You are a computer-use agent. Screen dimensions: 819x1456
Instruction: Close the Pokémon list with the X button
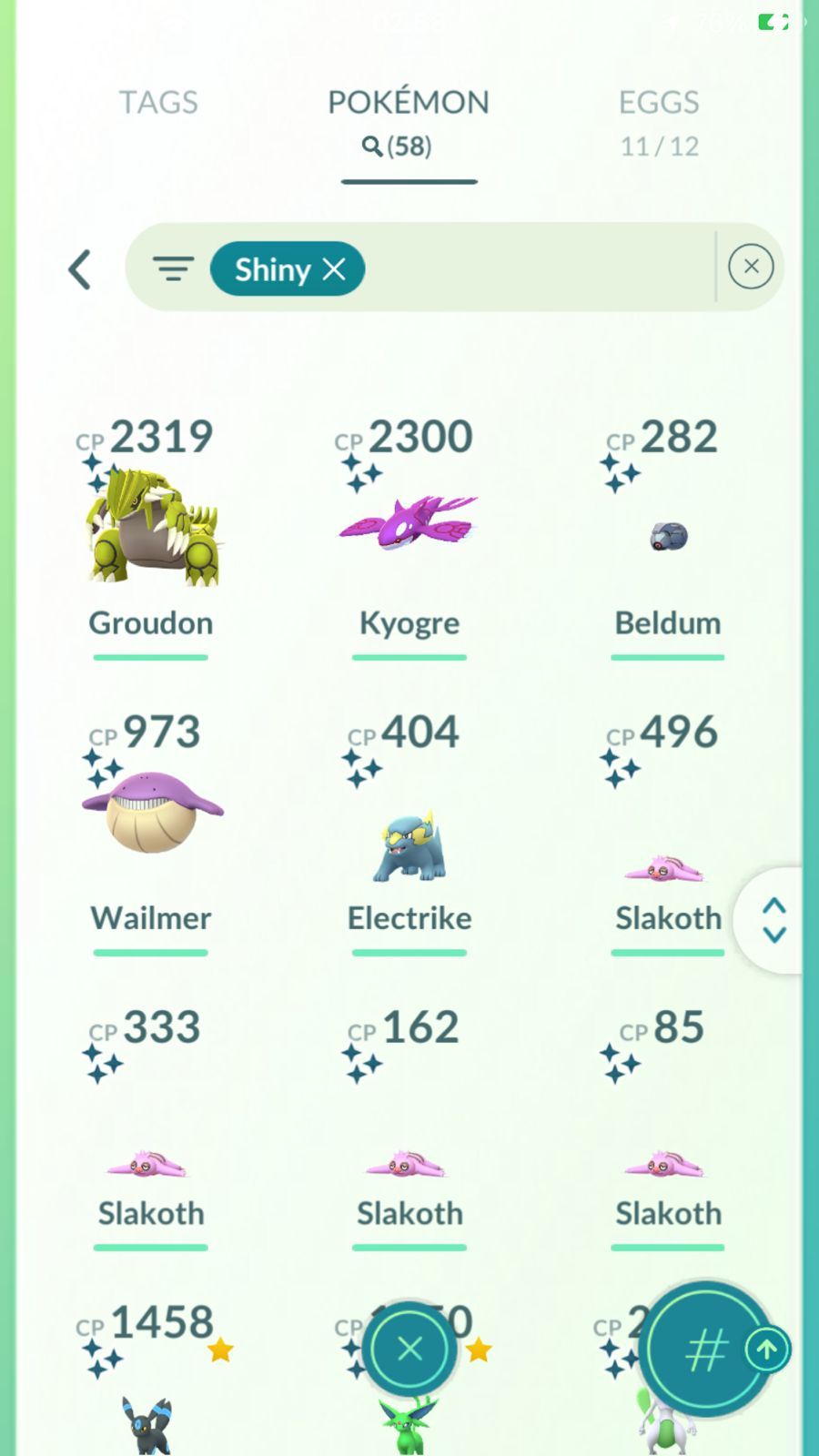click(409, 1349)
